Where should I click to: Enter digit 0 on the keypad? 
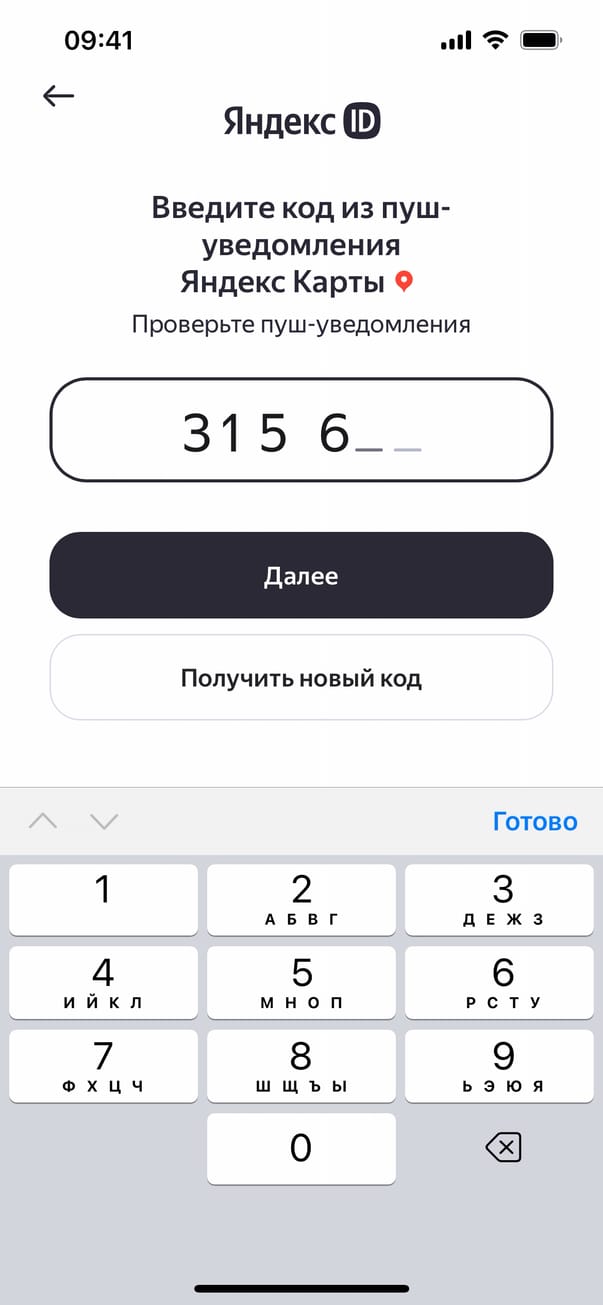(x=301, y=1148)
